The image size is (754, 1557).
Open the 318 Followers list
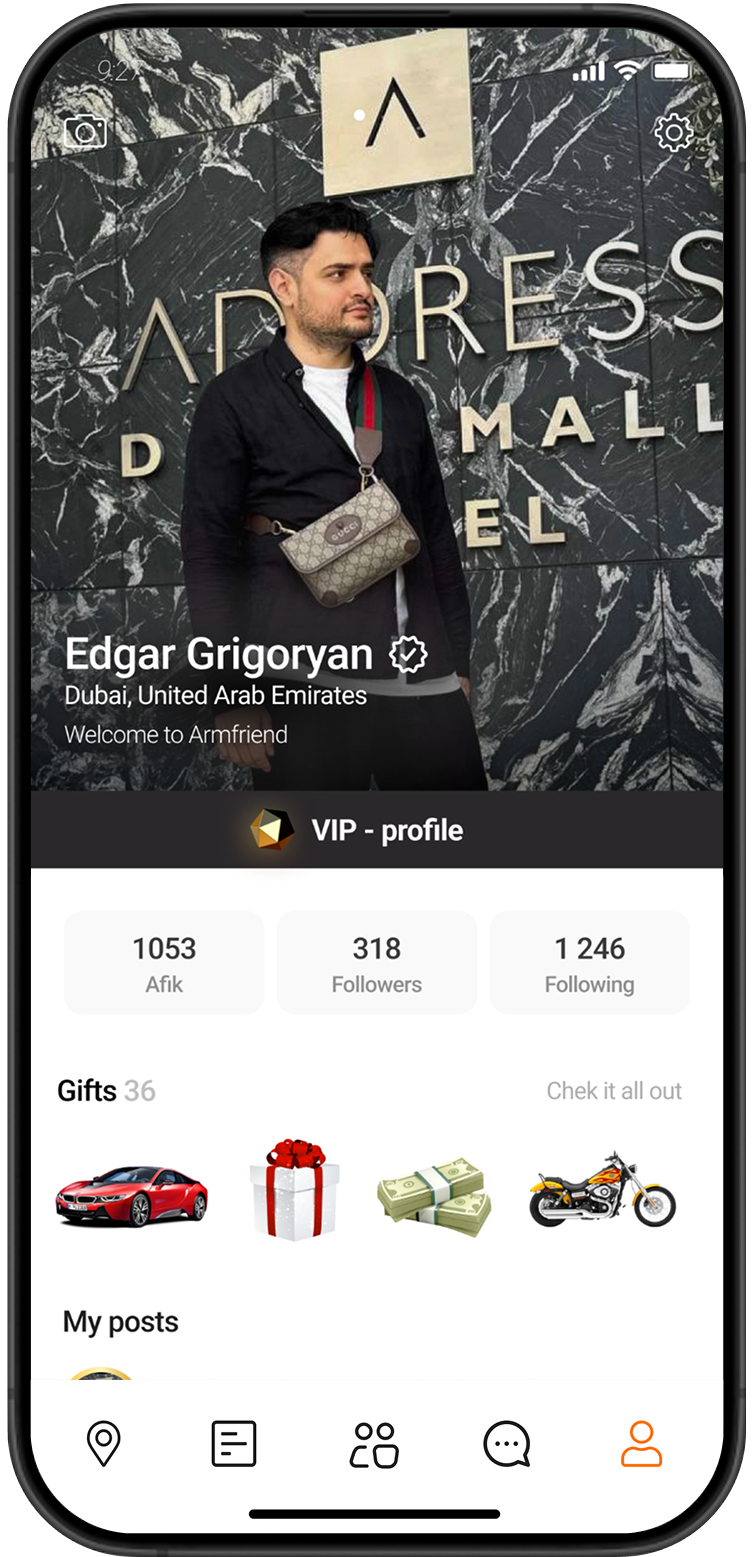click(377, 963)
